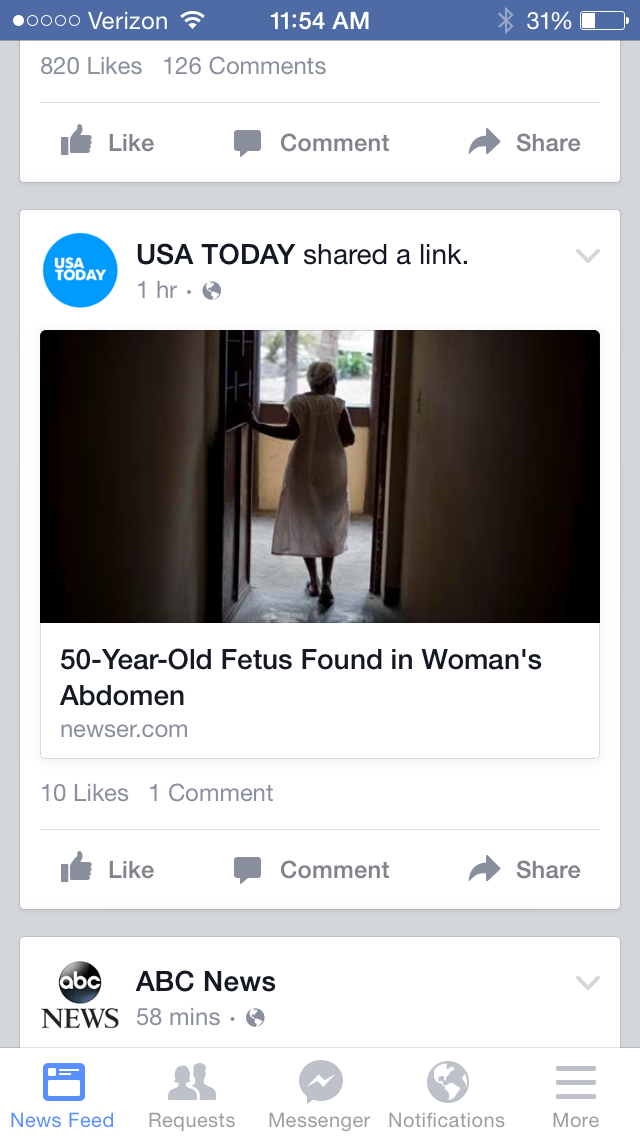Switch to the Requests tab
640x1136 pixels.
pos(192,1095)
